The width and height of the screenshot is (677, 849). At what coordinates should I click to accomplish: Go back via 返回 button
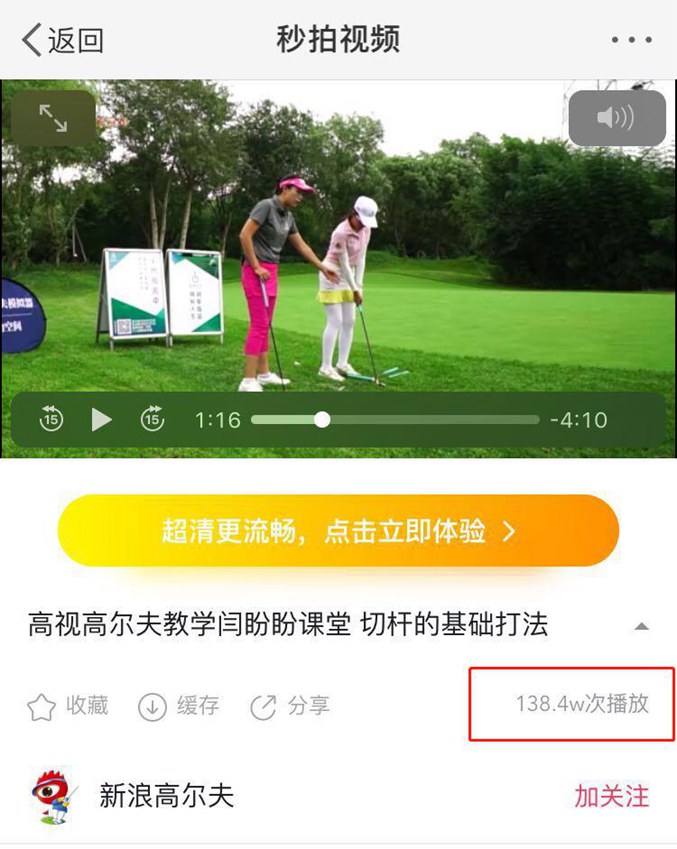tap(62, 40)
